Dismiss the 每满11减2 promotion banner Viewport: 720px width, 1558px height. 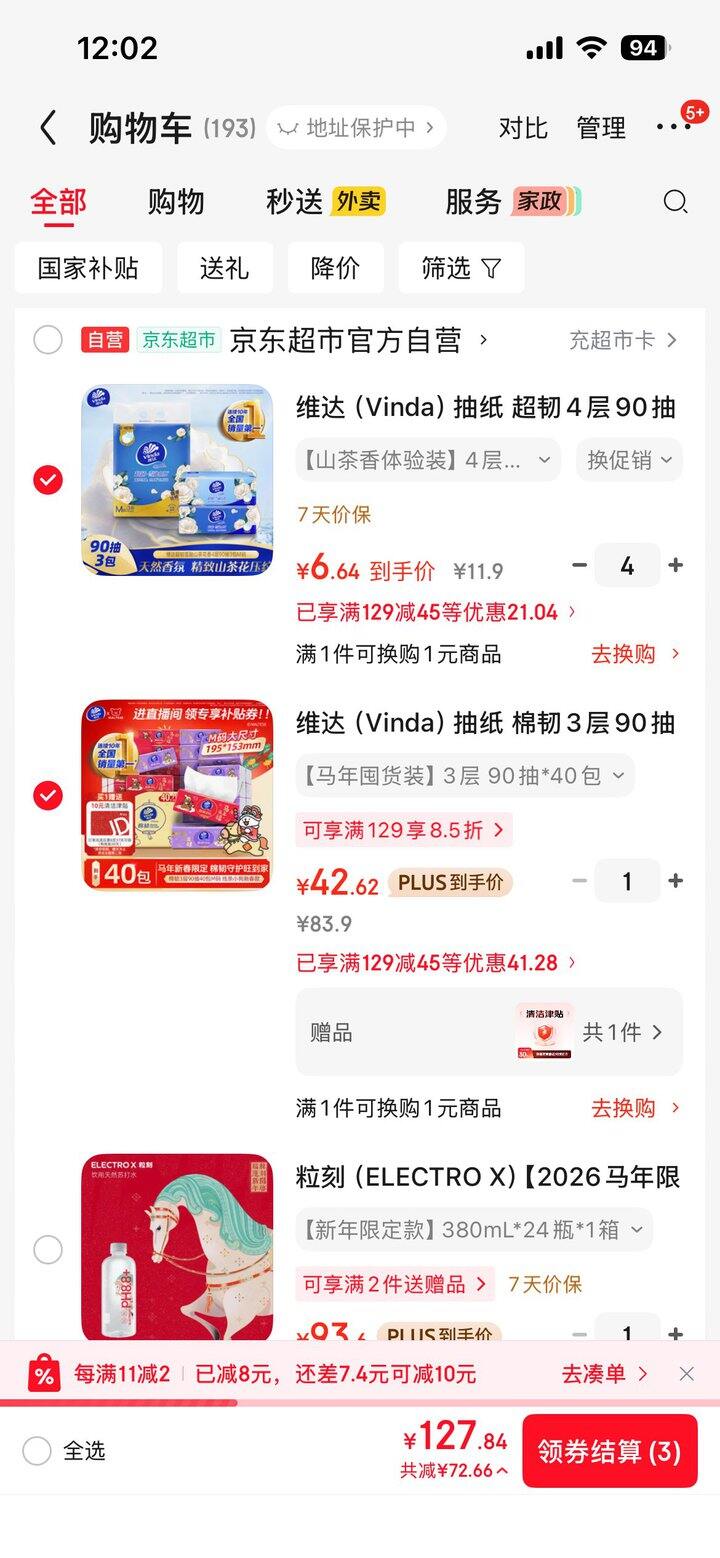click(x=686, y=1374)
